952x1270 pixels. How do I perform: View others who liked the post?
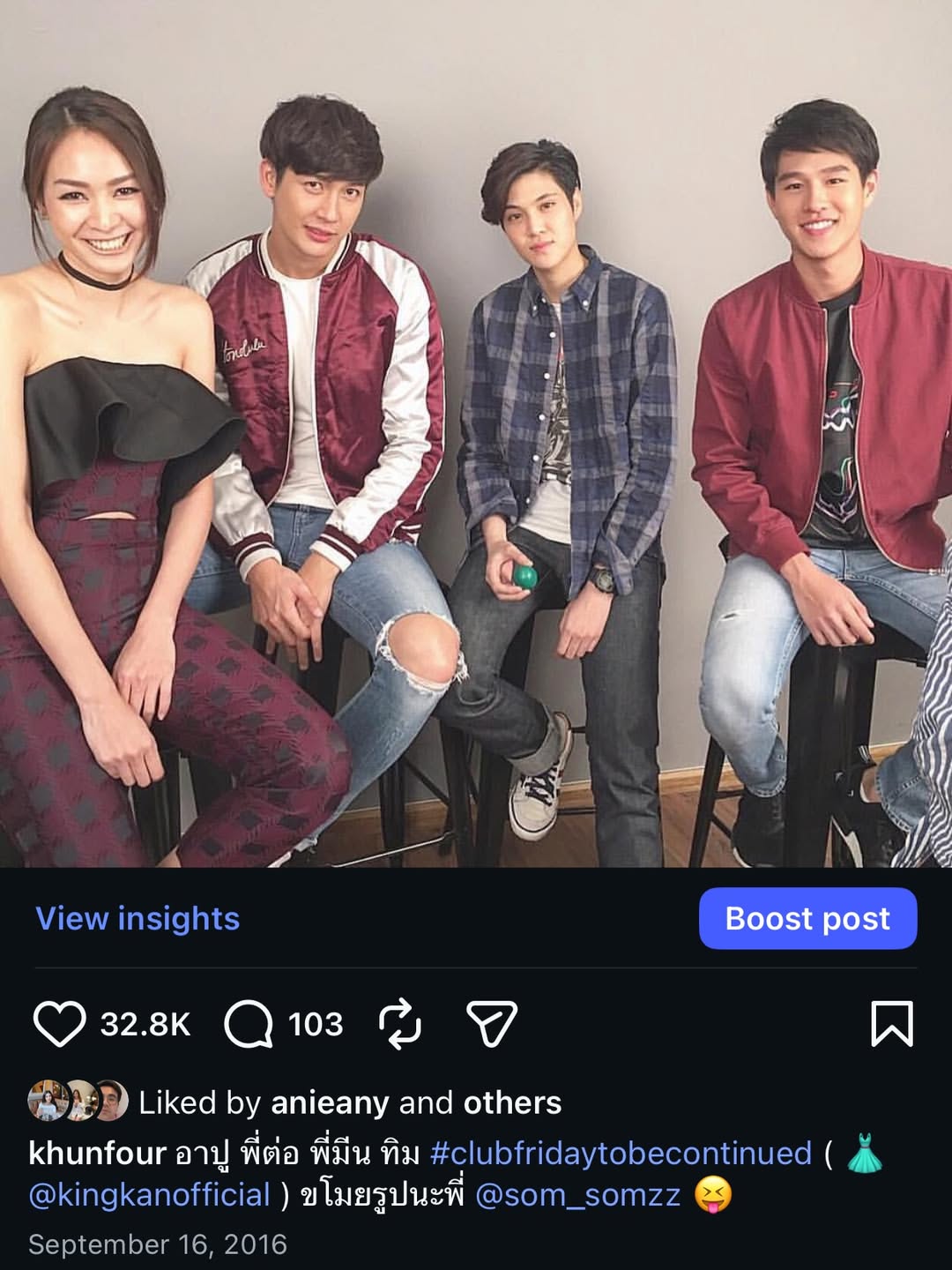(512, 1102)
